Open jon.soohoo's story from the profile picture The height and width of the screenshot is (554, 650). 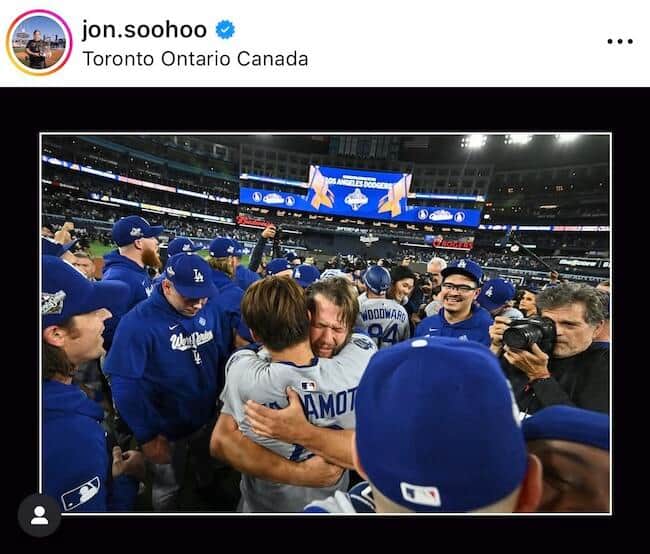pyautogui.click(x=39, y=43)
